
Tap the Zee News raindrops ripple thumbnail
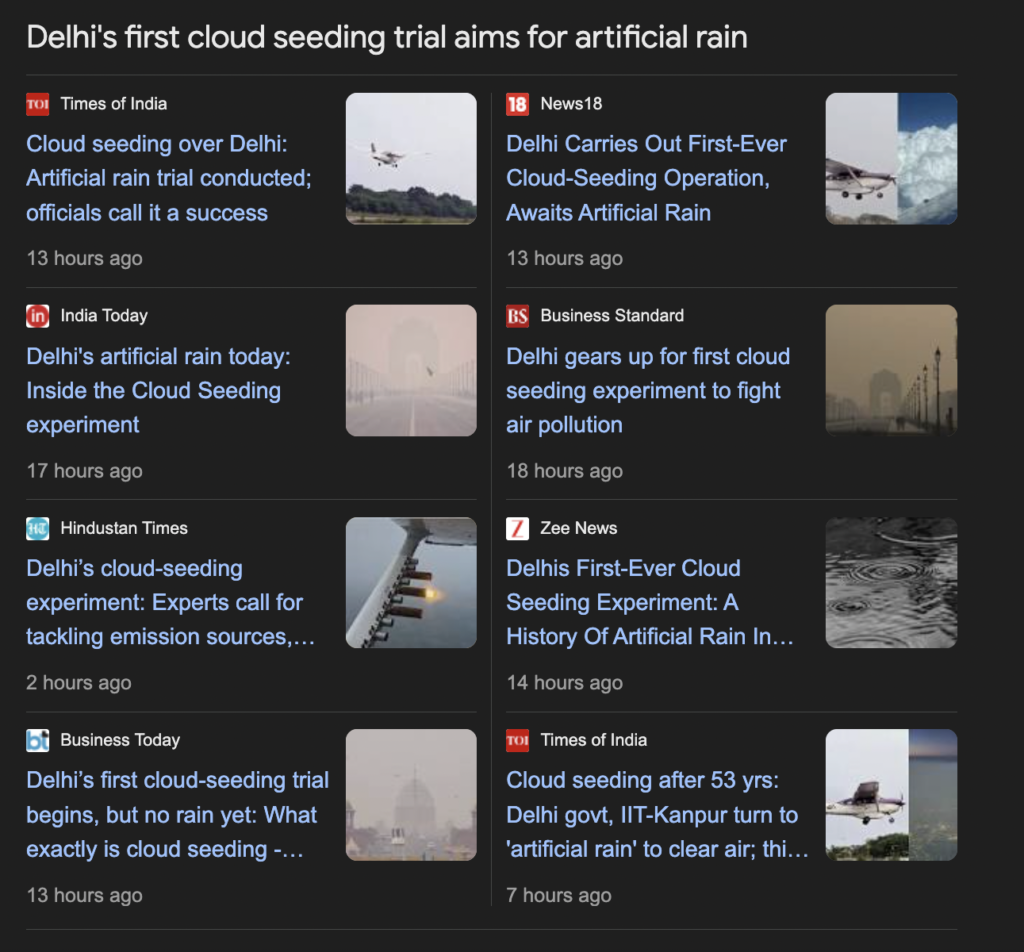(x=891, y=582)
